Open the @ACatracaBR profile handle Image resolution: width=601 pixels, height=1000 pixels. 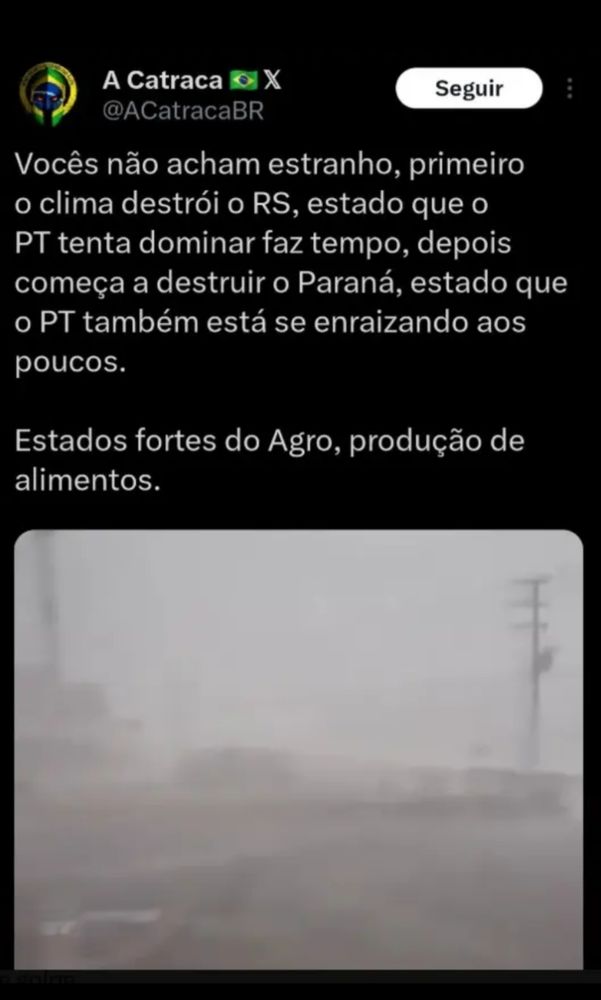point(183,111)
